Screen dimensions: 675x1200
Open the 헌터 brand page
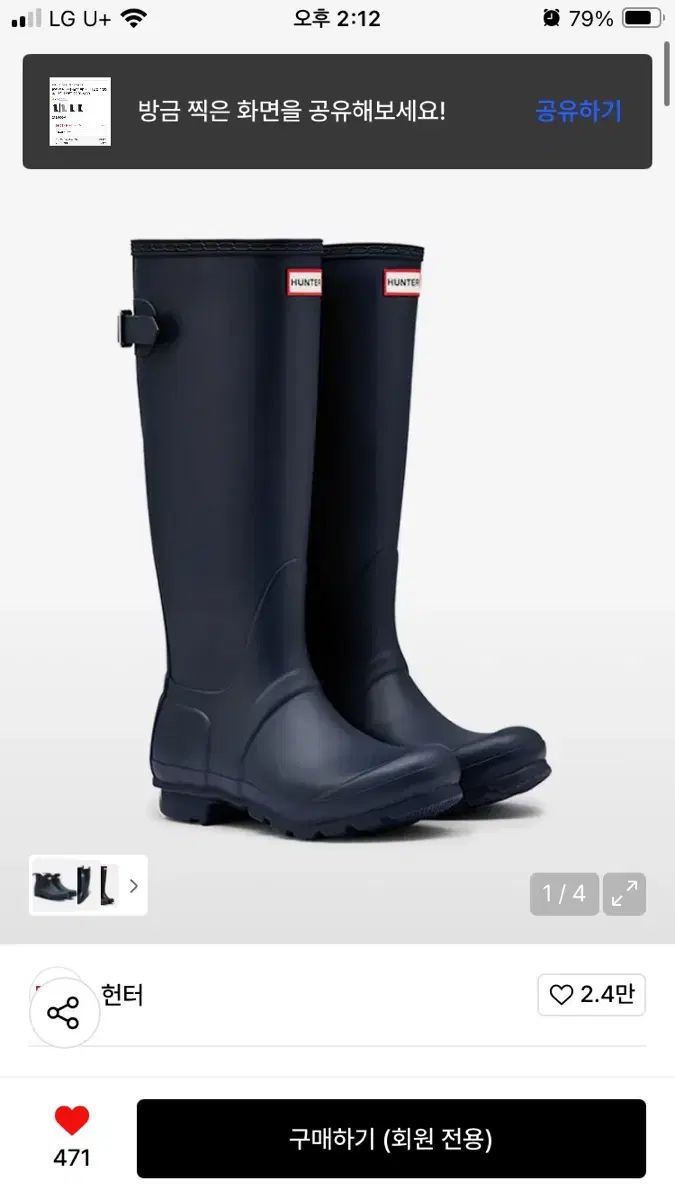point(122,995)
